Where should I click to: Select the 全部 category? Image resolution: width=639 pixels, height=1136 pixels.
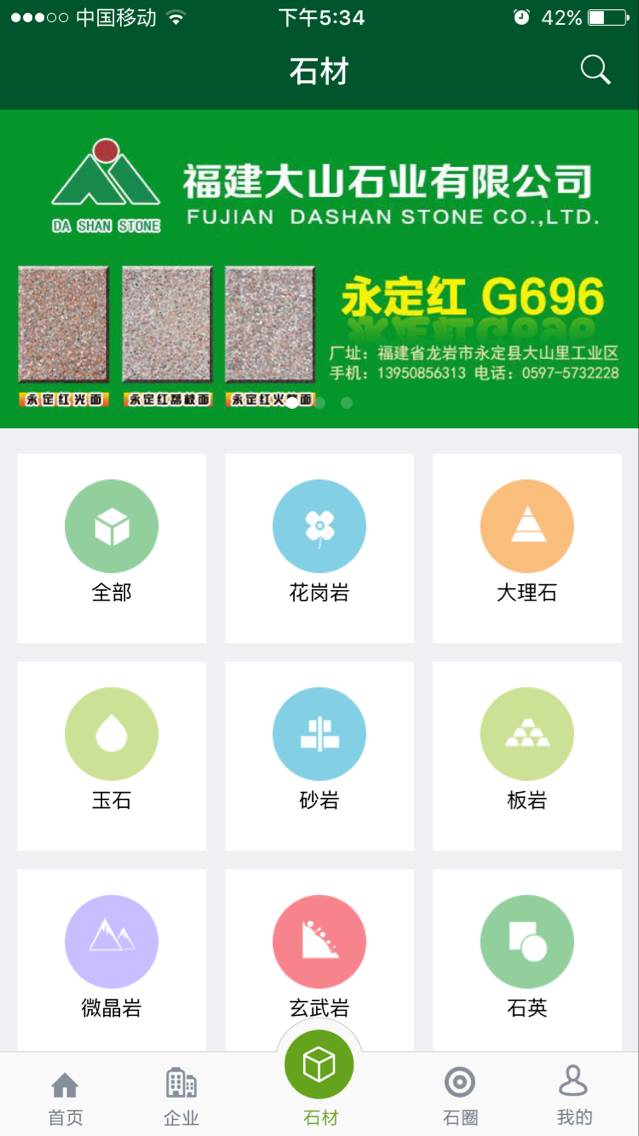point(111,547)
